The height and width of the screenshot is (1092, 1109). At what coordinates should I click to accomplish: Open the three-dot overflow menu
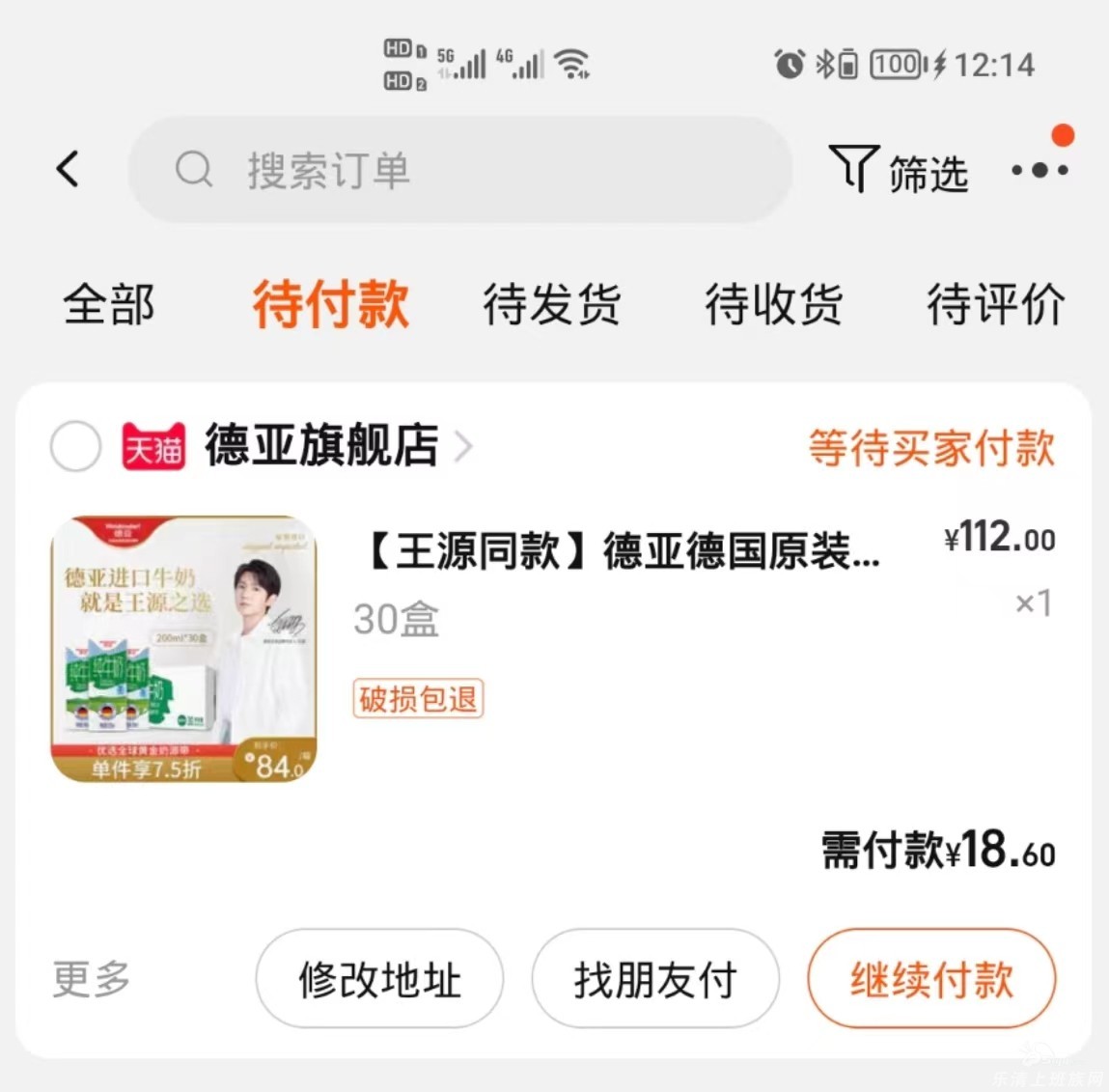pos(1040,170)
